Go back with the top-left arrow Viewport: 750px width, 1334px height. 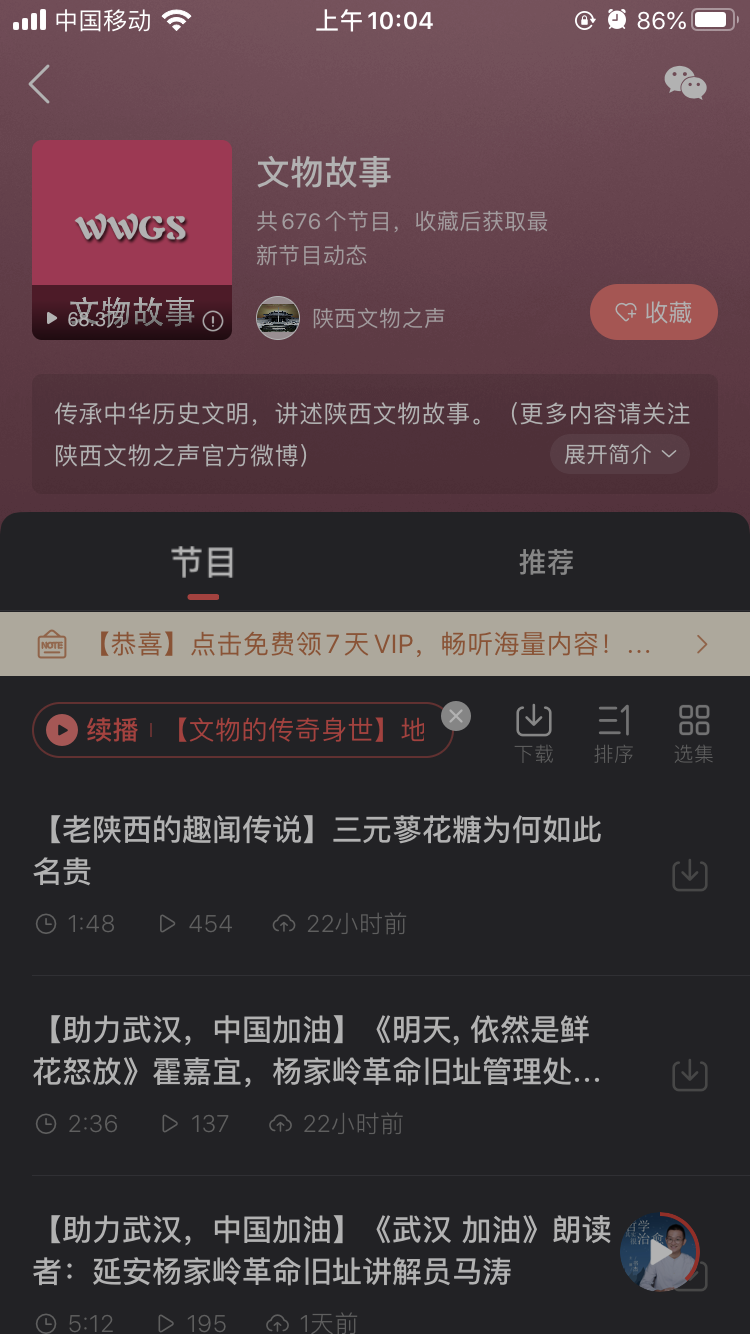[x=40, y=85]
